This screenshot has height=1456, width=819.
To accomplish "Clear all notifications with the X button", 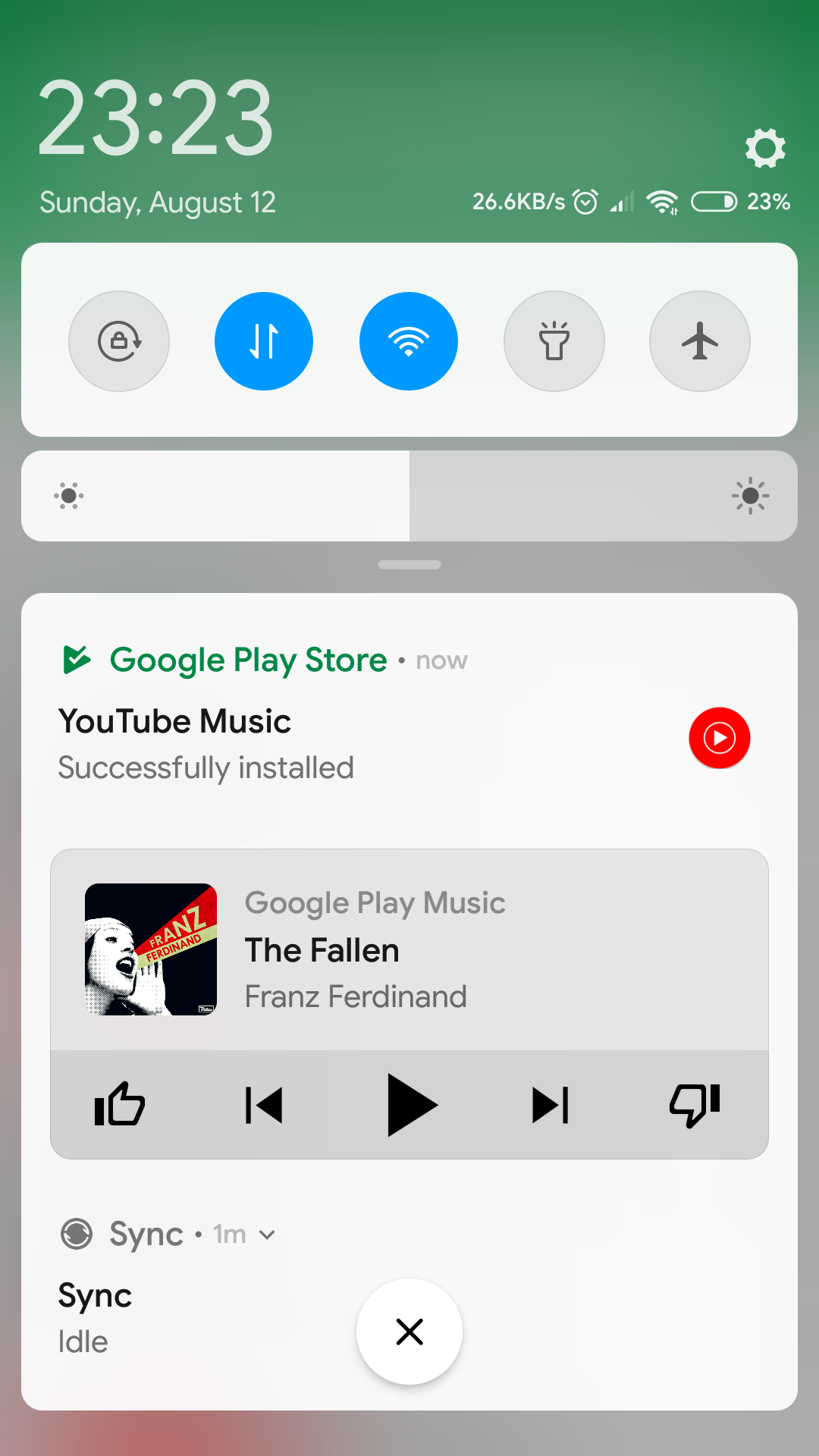I will click(x=409, y=1332).
